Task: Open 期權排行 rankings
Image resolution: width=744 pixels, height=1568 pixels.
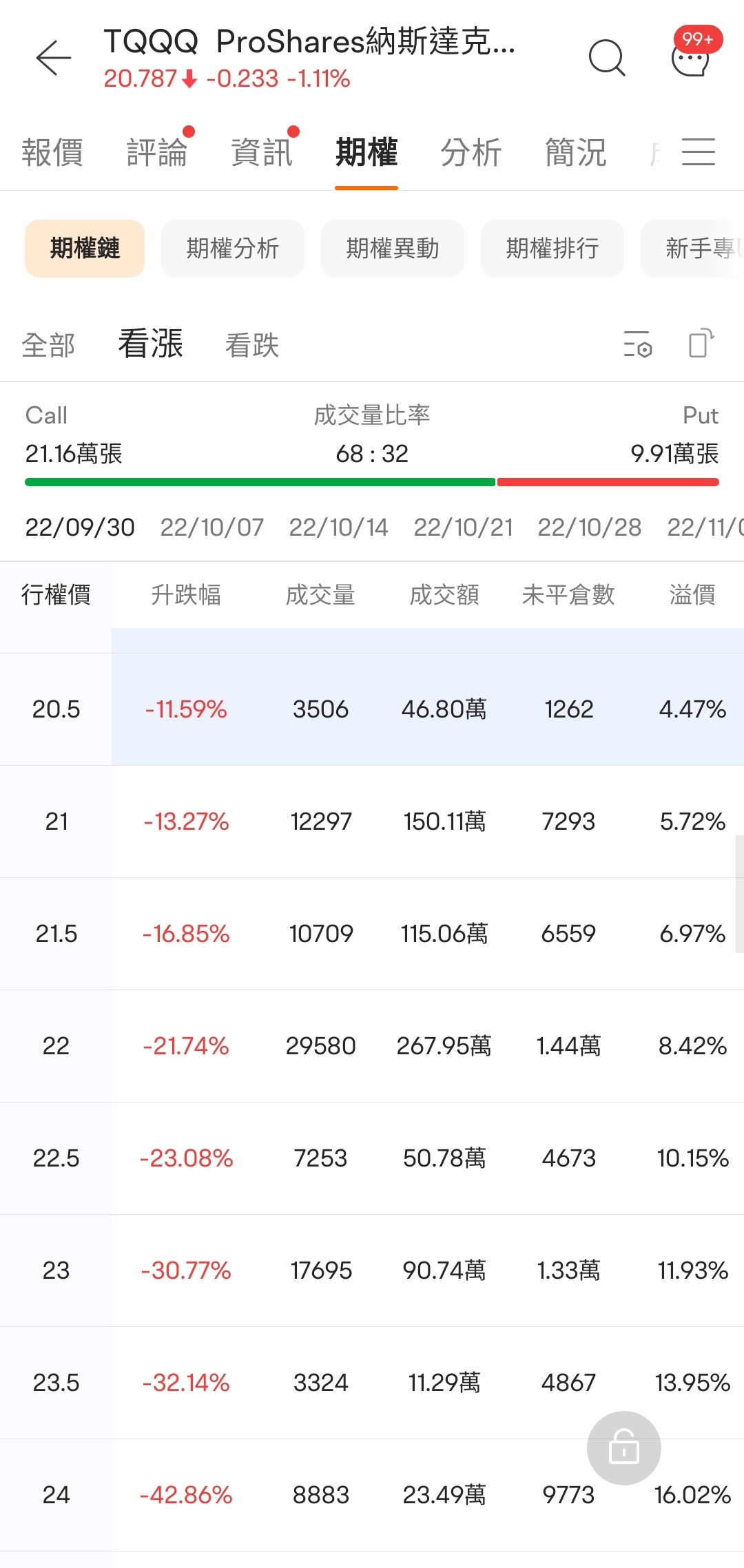Action: [552, 249]
